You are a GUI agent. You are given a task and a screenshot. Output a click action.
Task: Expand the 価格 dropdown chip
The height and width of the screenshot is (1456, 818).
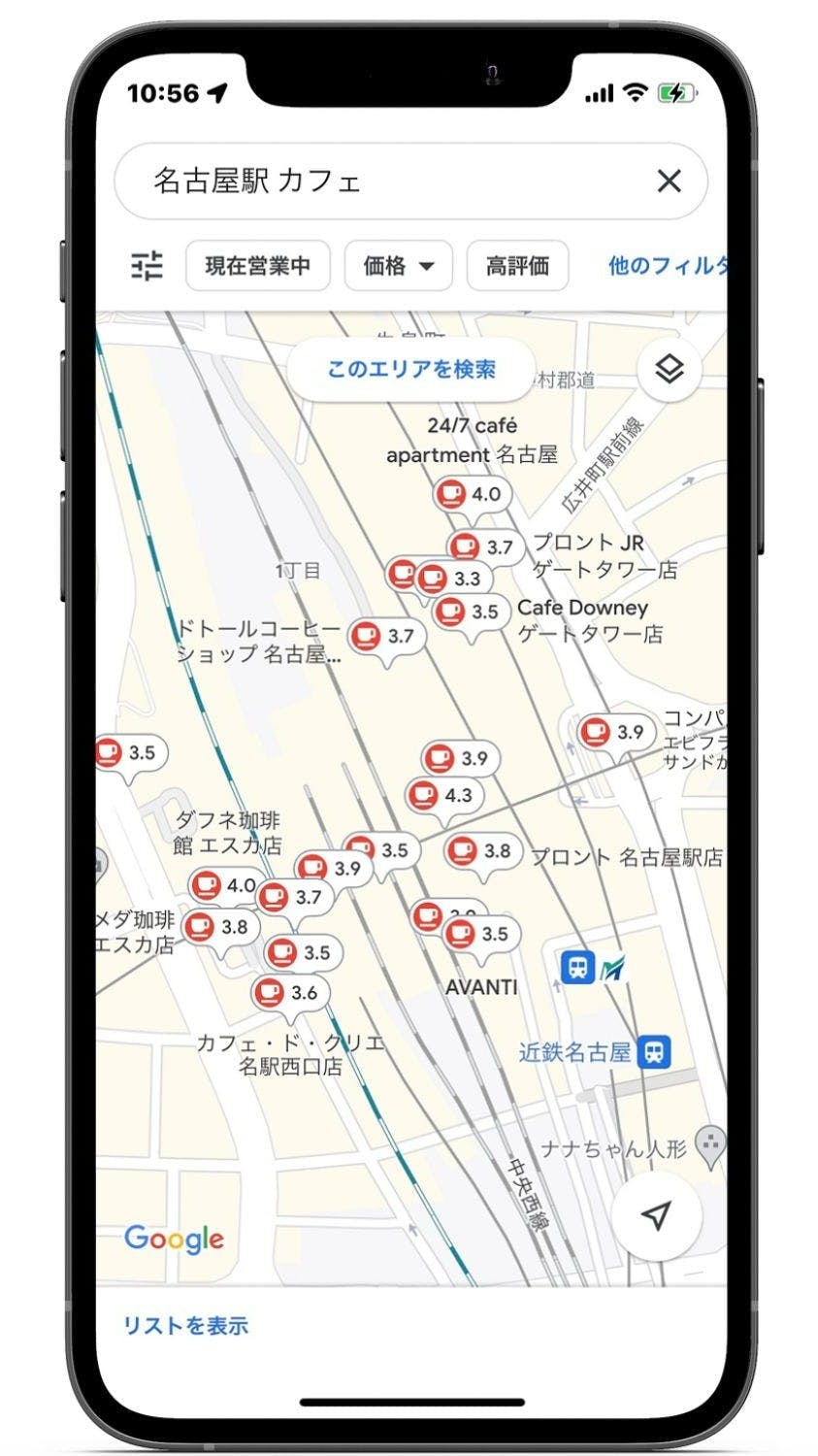point(398,265)
